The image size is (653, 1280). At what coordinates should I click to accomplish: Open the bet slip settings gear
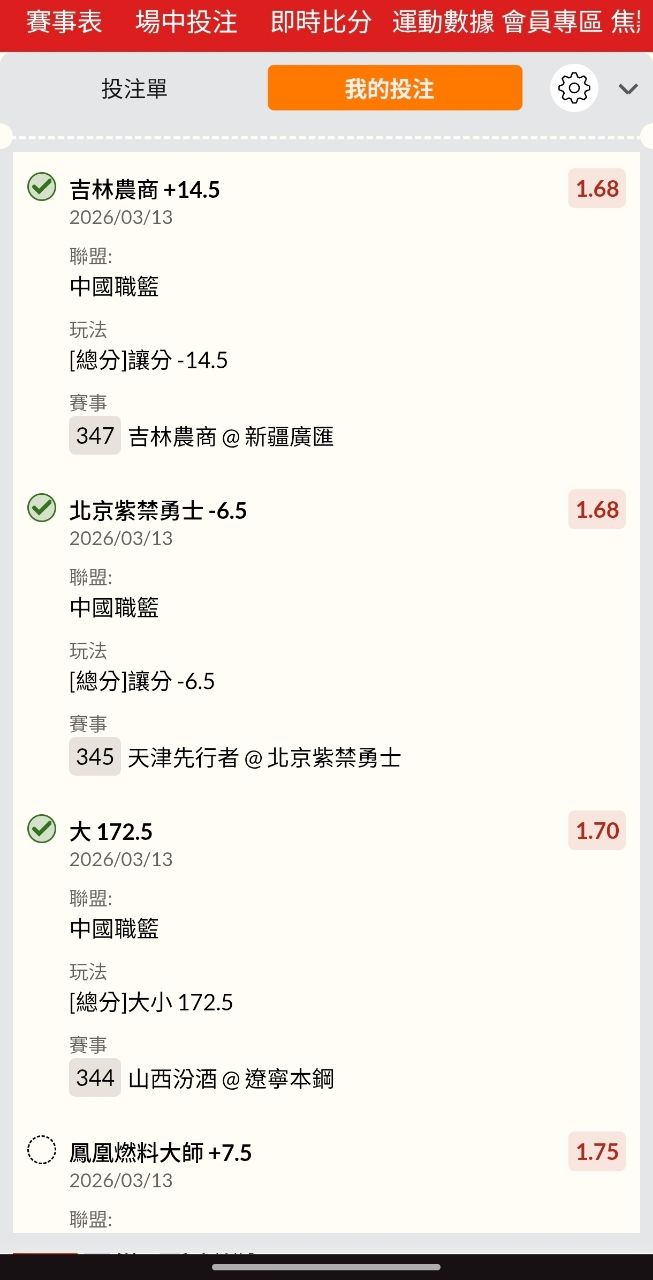tap(574, 89)
